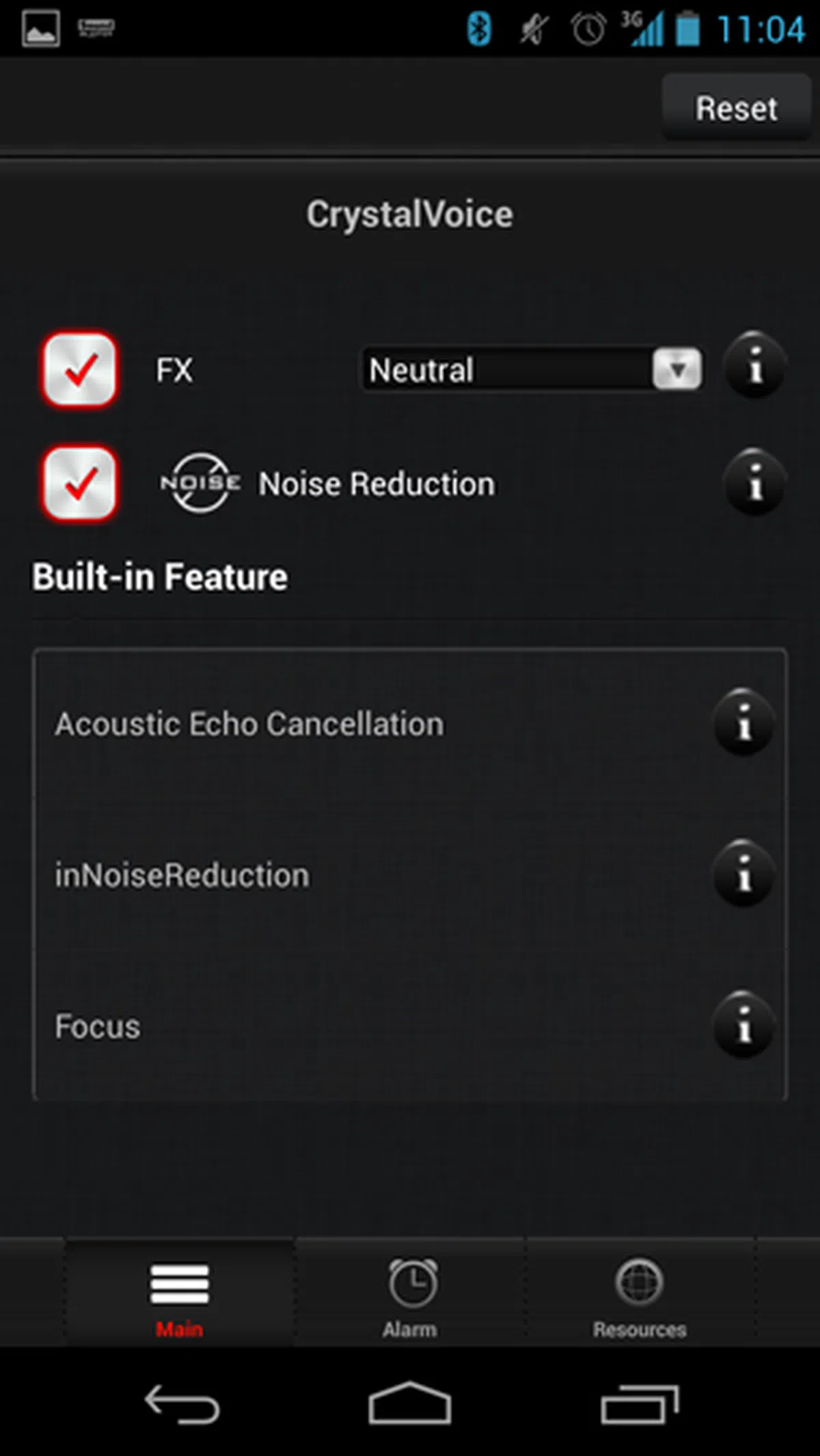
Task: View info on Focus feature
Action: click(743, 1026)
